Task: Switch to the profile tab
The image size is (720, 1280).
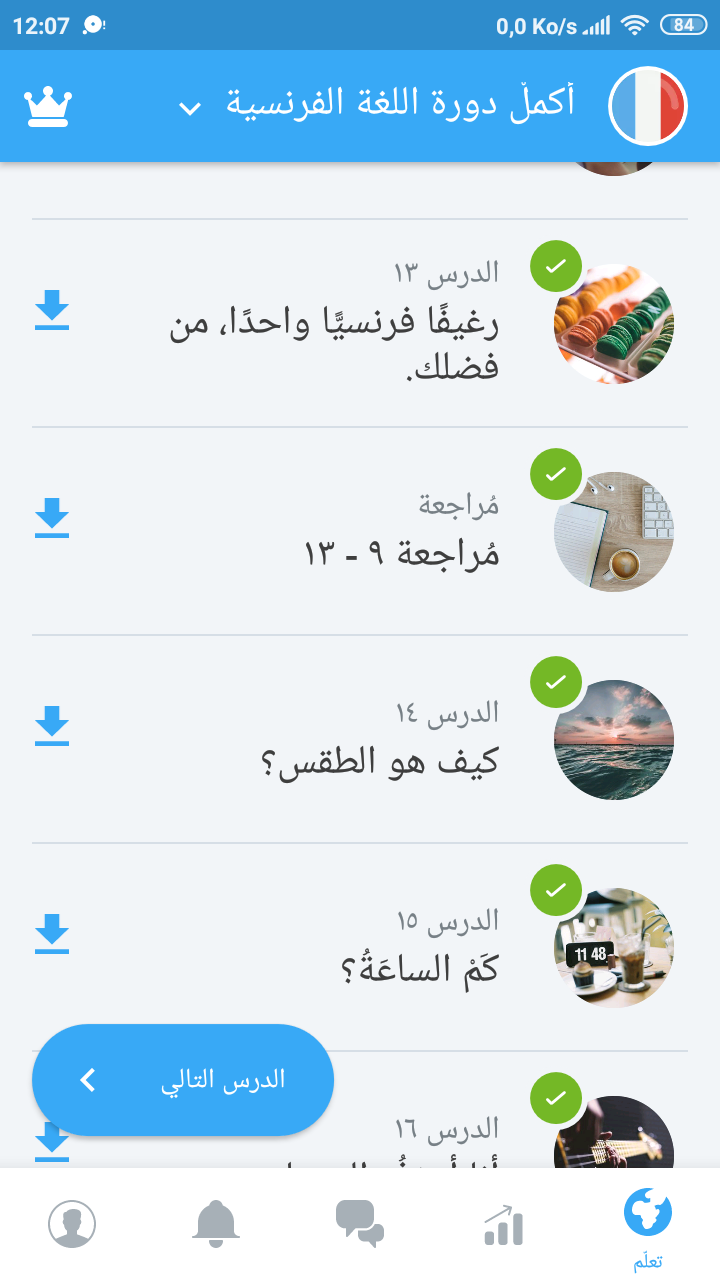Action: pos(72,1224)
